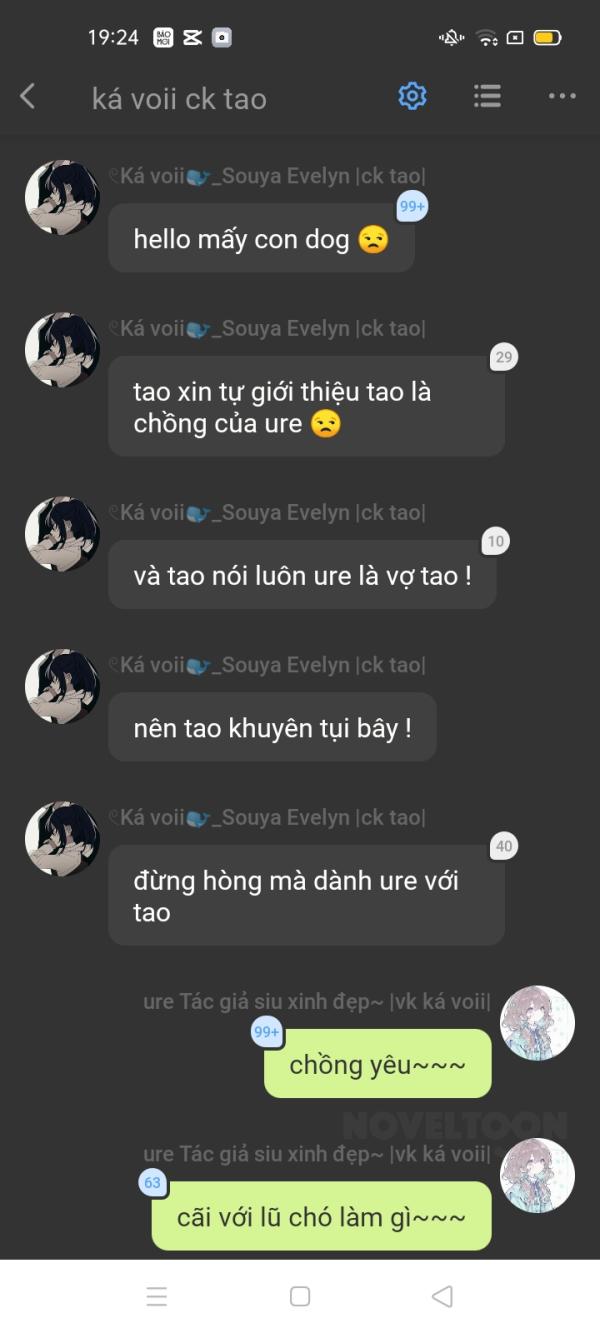Open the 40 comments bubble

pyautogui.click(x=504, y=847)
